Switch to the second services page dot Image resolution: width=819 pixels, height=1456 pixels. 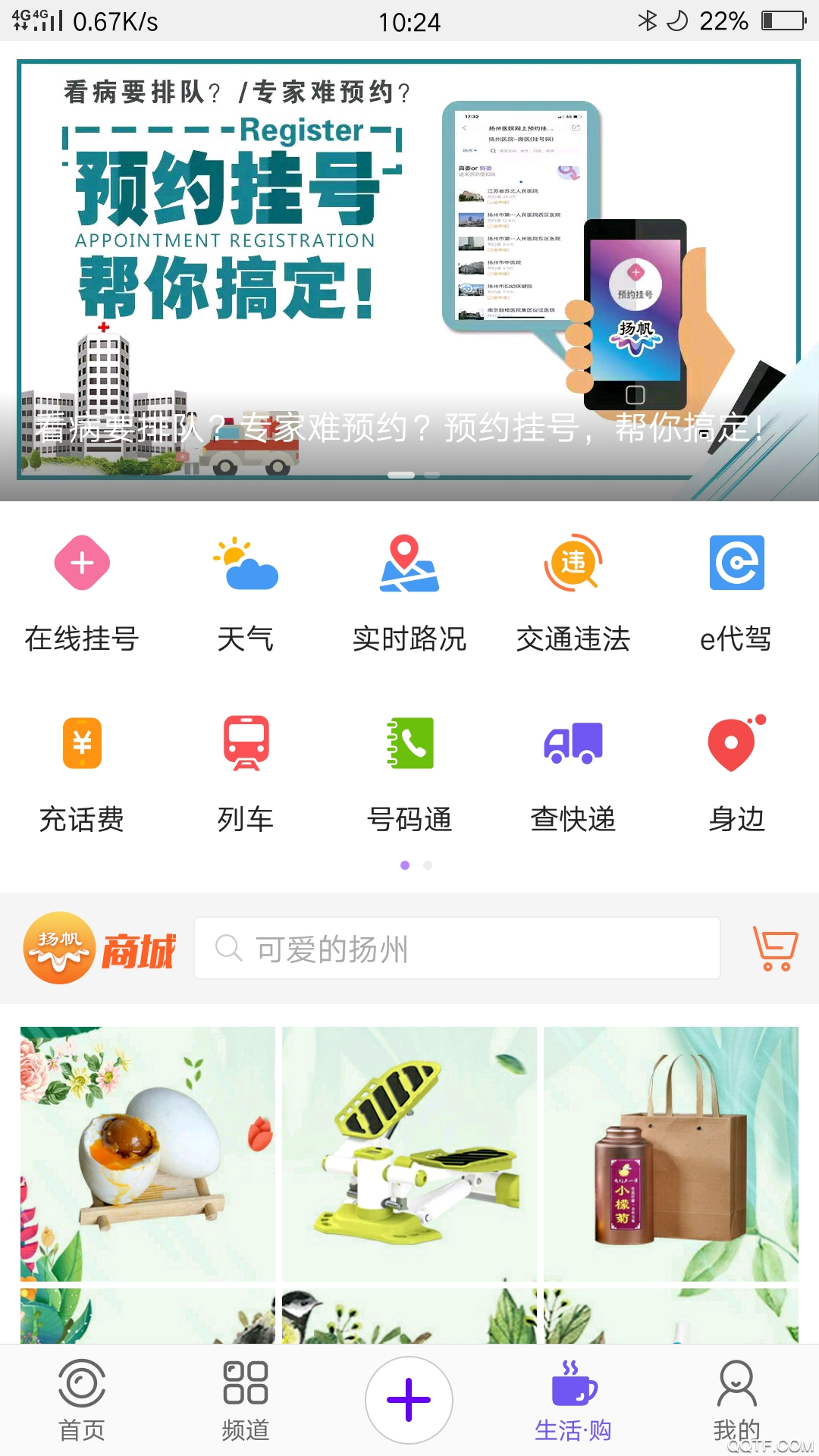click(426, 864)
